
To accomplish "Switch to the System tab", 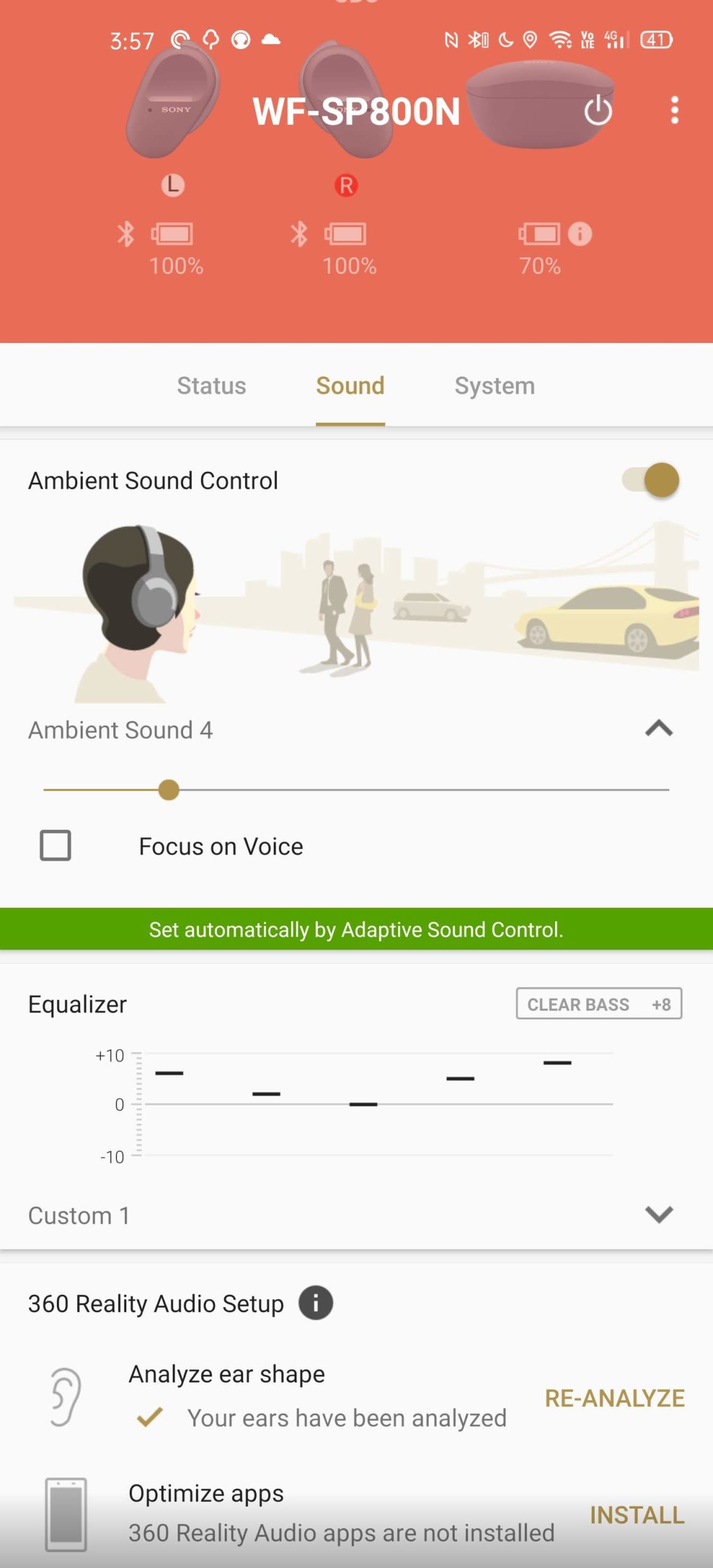I will click(x=494, y=386).
